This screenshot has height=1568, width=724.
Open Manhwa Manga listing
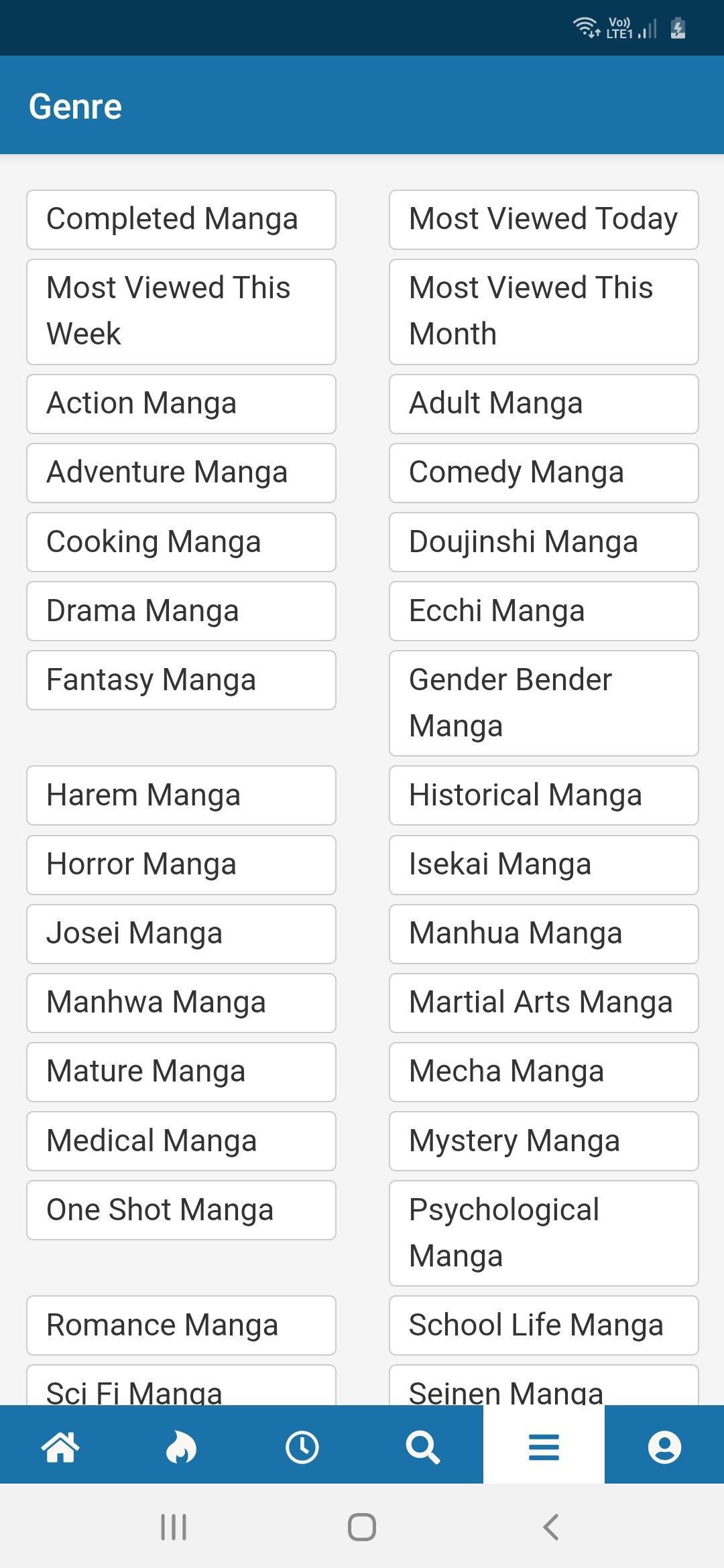(180, 1002)
